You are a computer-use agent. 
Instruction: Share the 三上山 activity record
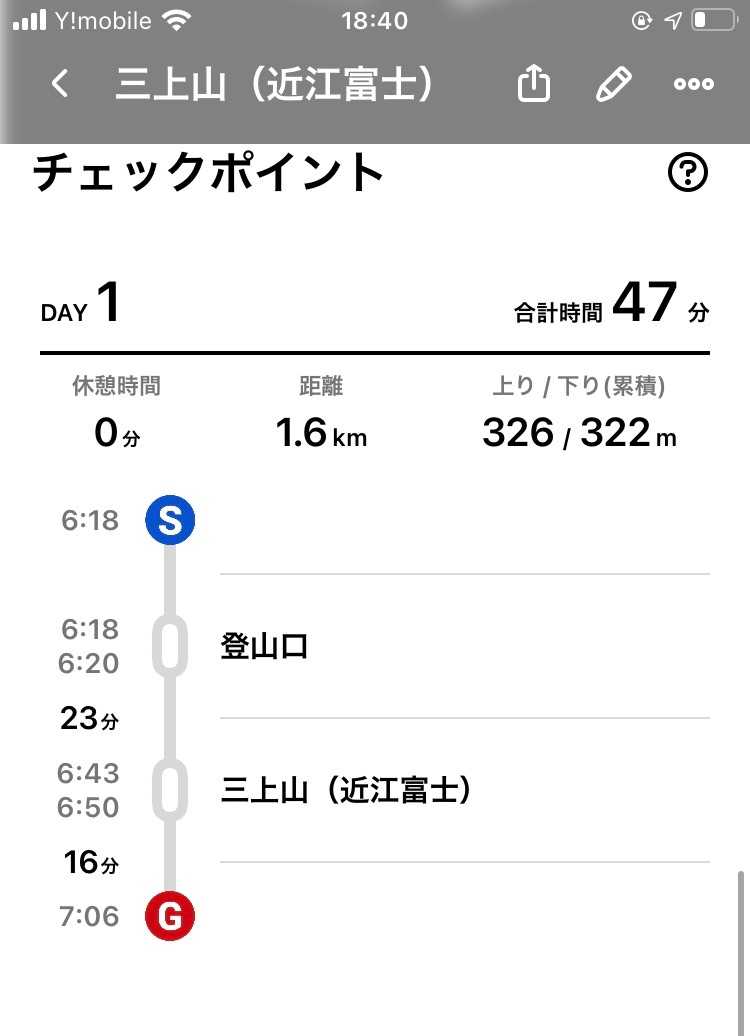[x=534, y=85]
